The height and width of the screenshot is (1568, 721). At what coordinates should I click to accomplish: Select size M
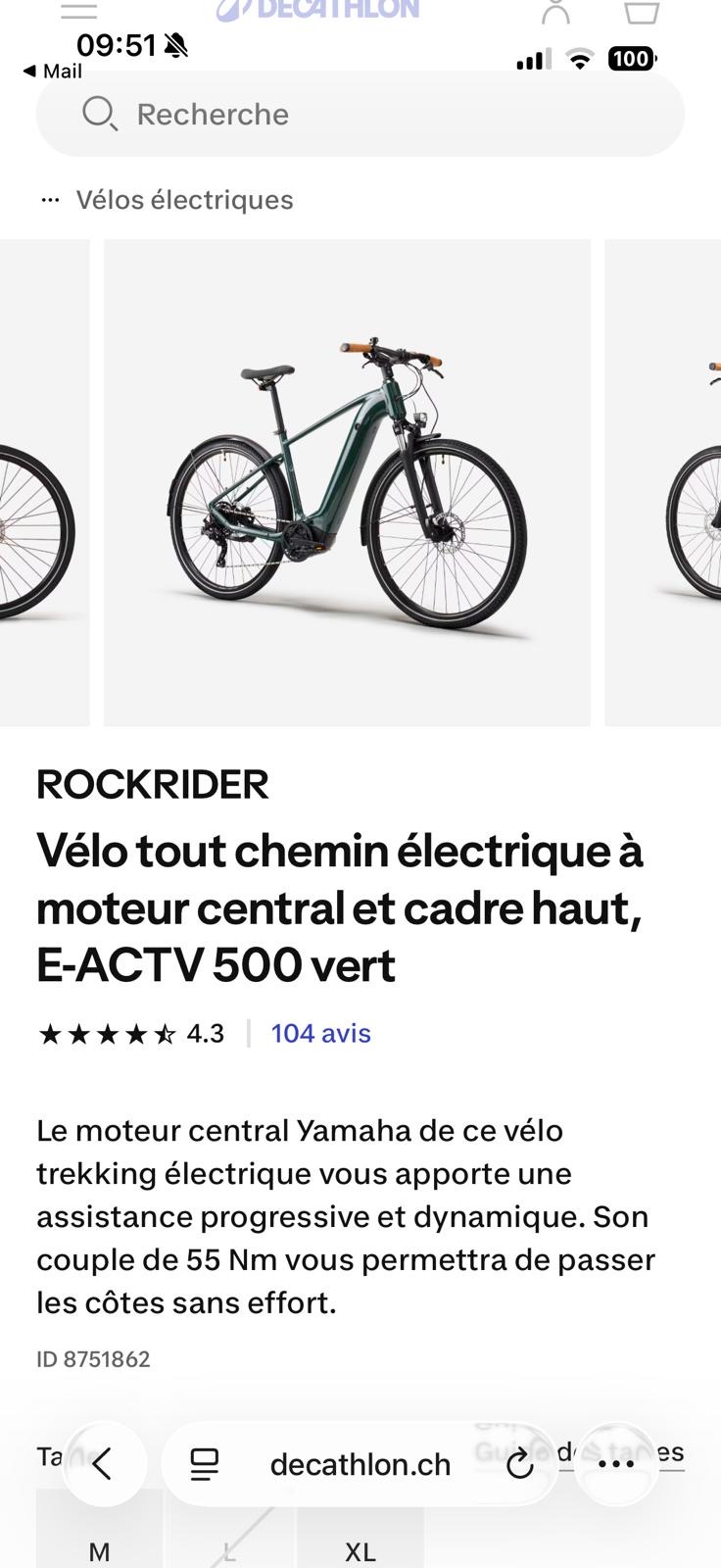99,1550
